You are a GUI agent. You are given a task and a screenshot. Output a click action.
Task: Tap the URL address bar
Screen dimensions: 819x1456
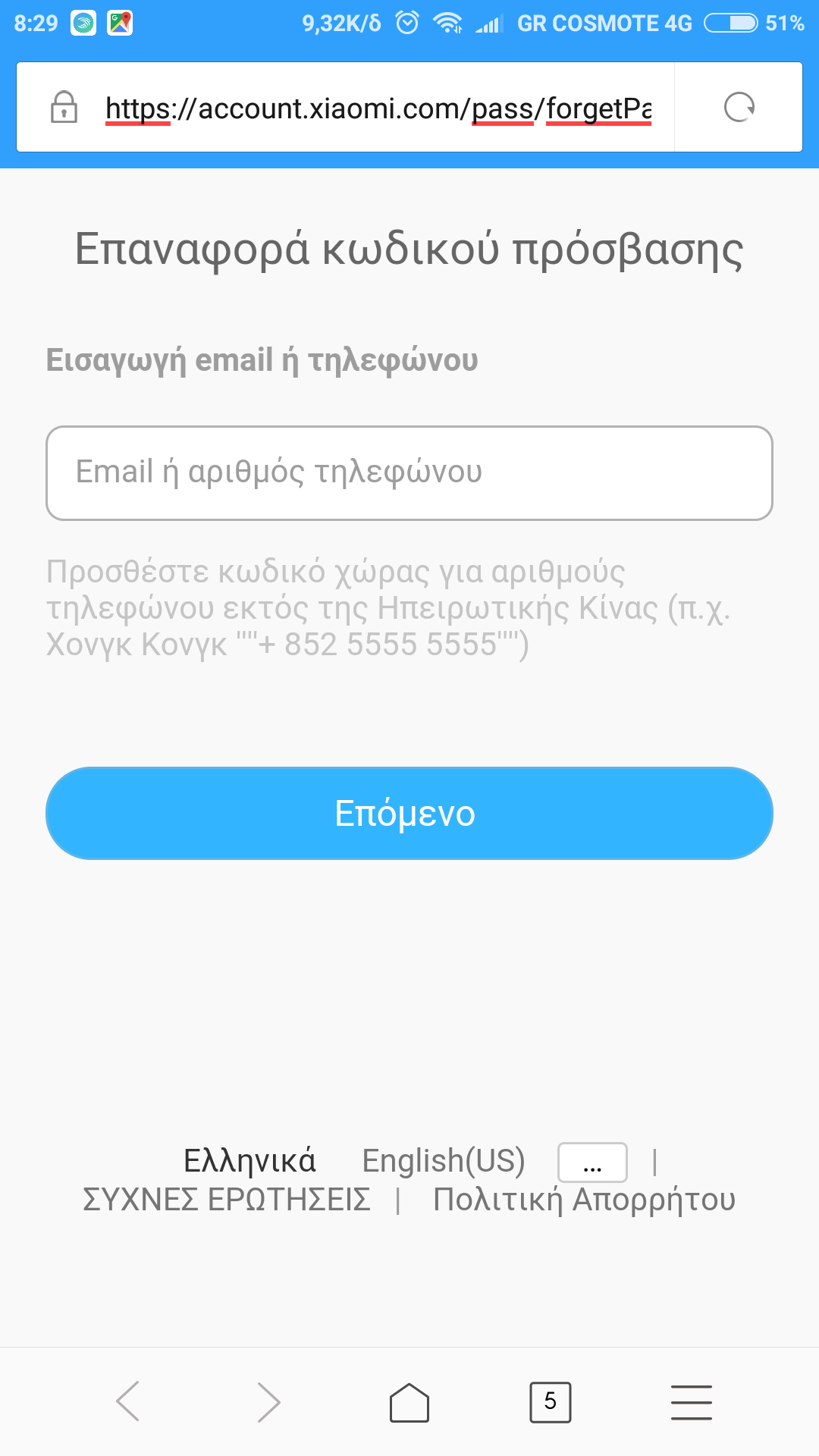pyautogui.click(x=378, y=108)
